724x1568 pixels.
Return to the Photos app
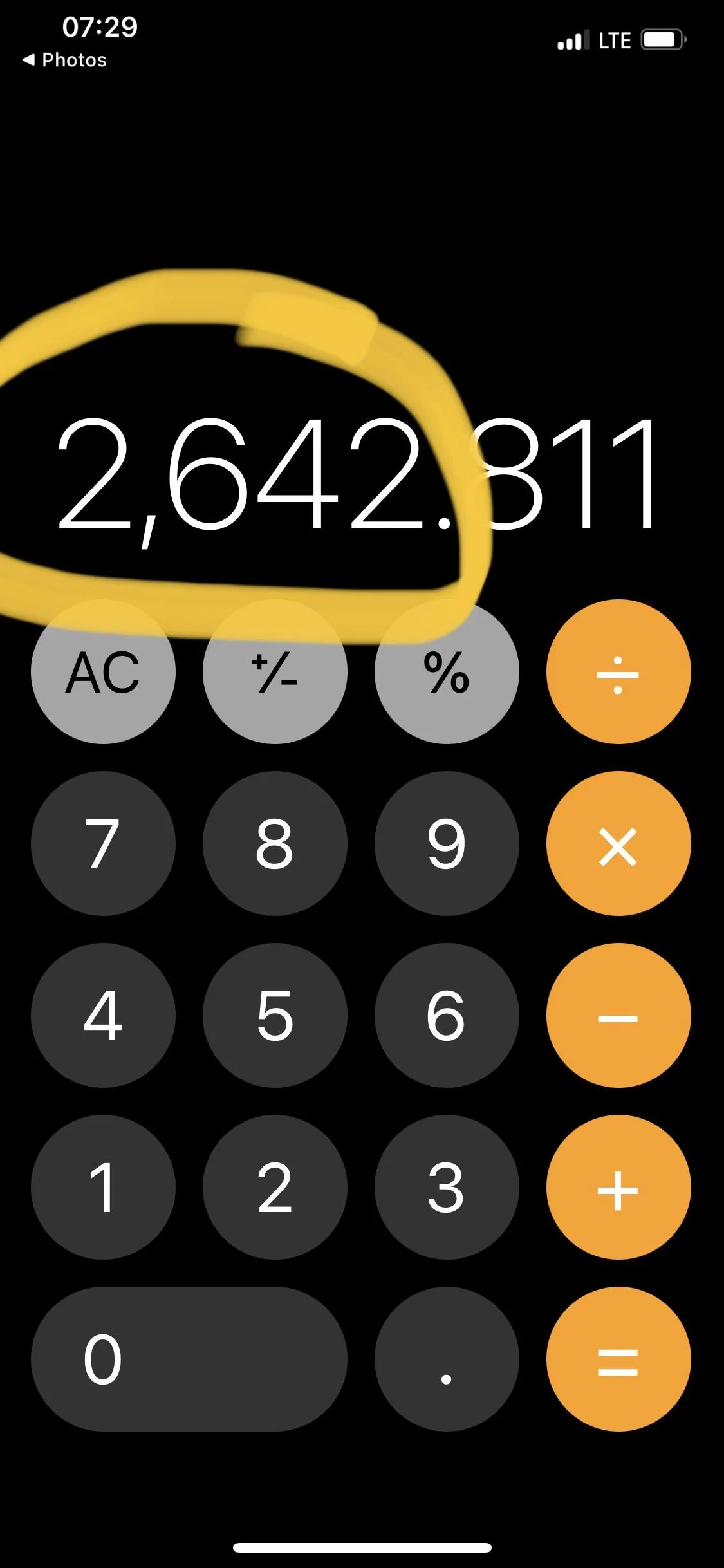[x=64, y=60]
